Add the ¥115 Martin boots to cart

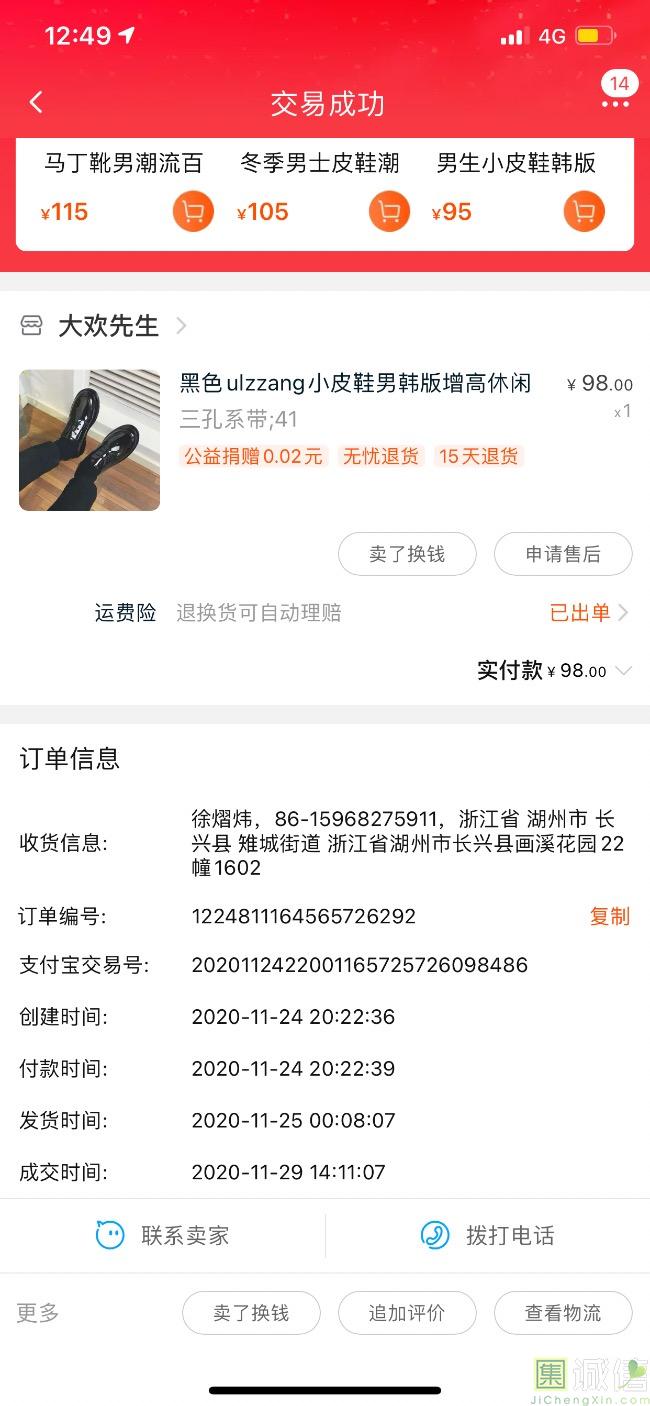point(193,211)
